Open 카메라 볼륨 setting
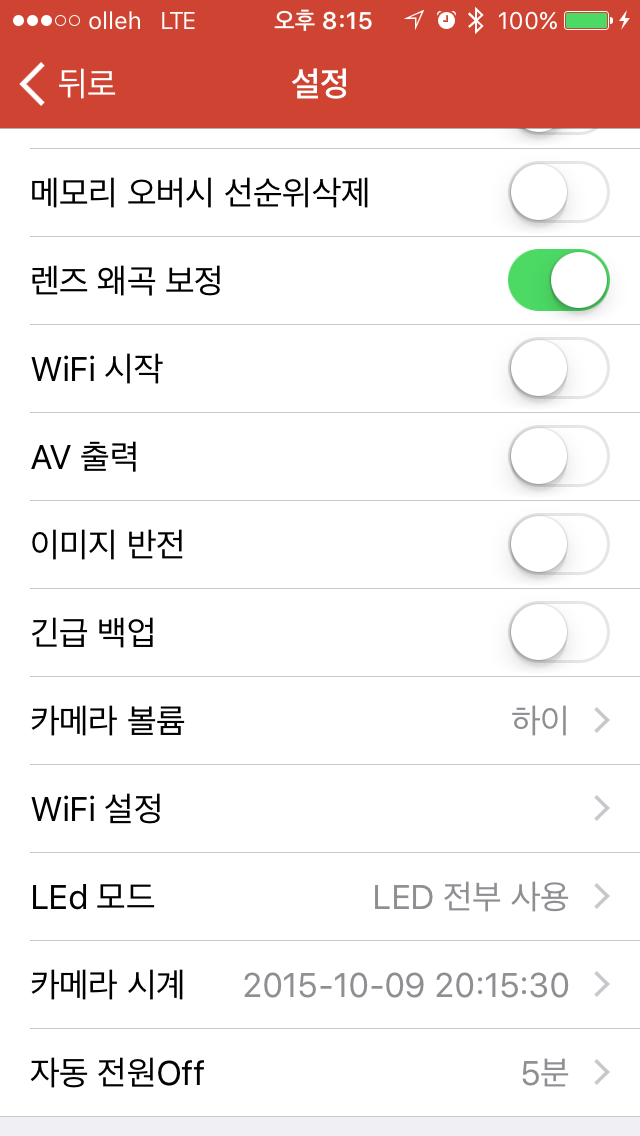640x1136 pixels. pyautogui.click(x=320, y=721)
